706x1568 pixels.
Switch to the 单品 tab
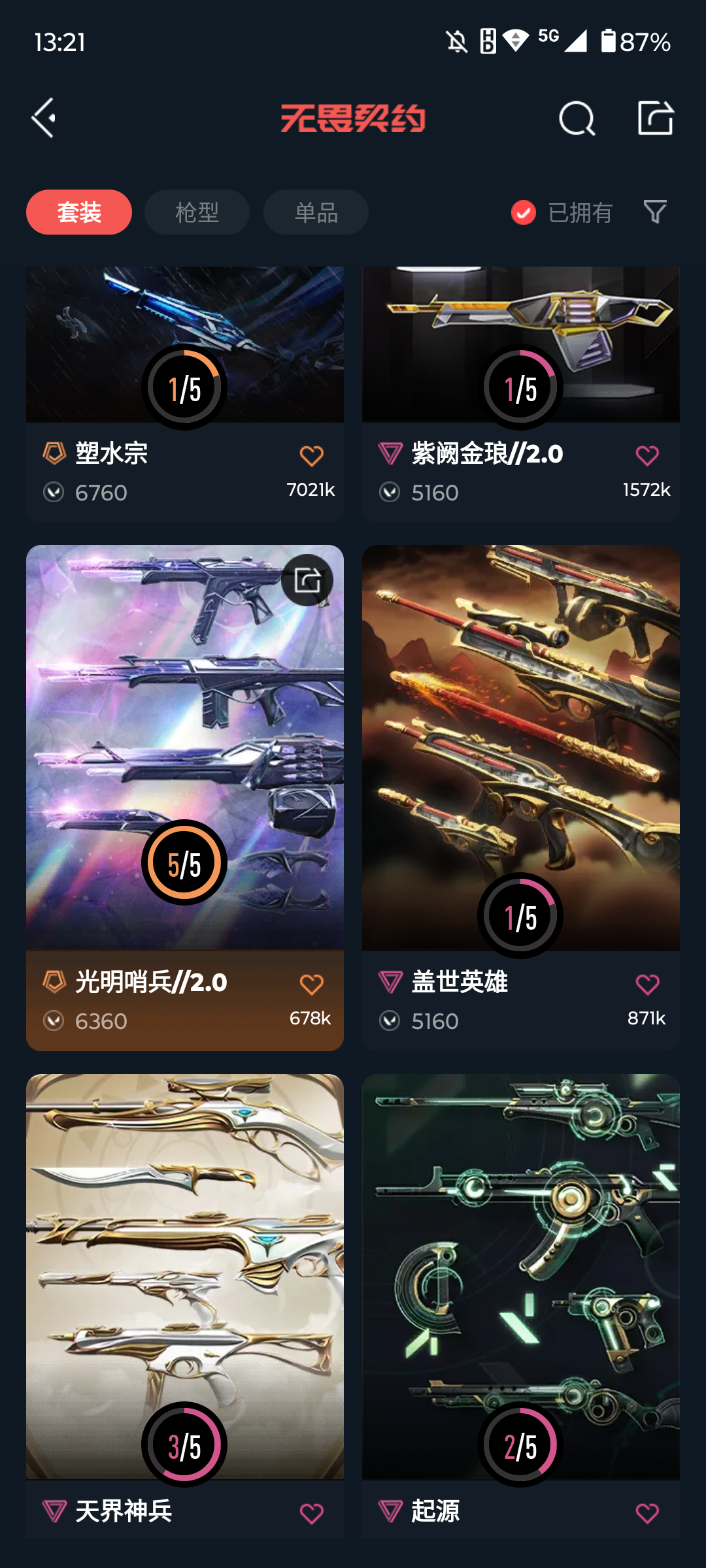[316, 212]
